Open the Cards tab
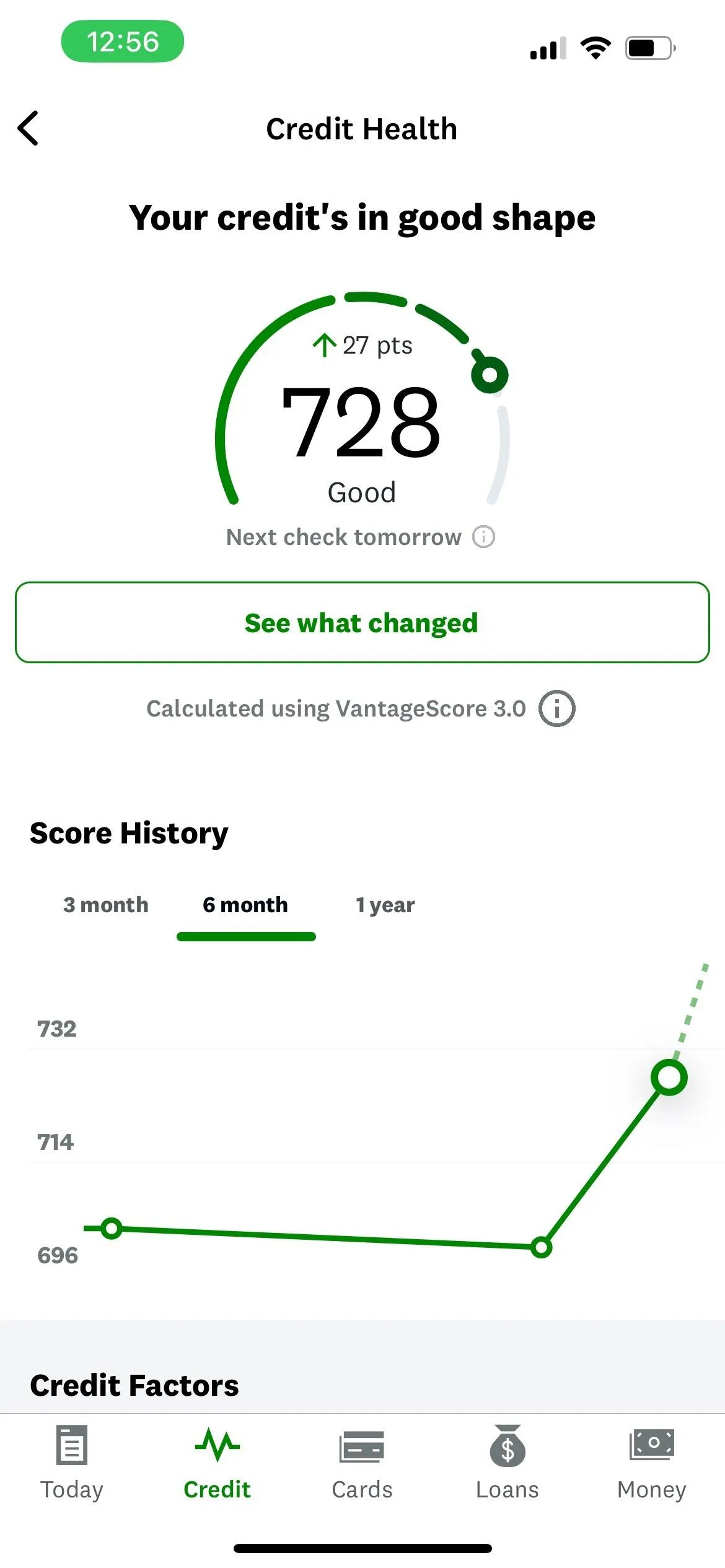 pyautogui.click(x=362, y=1463)
